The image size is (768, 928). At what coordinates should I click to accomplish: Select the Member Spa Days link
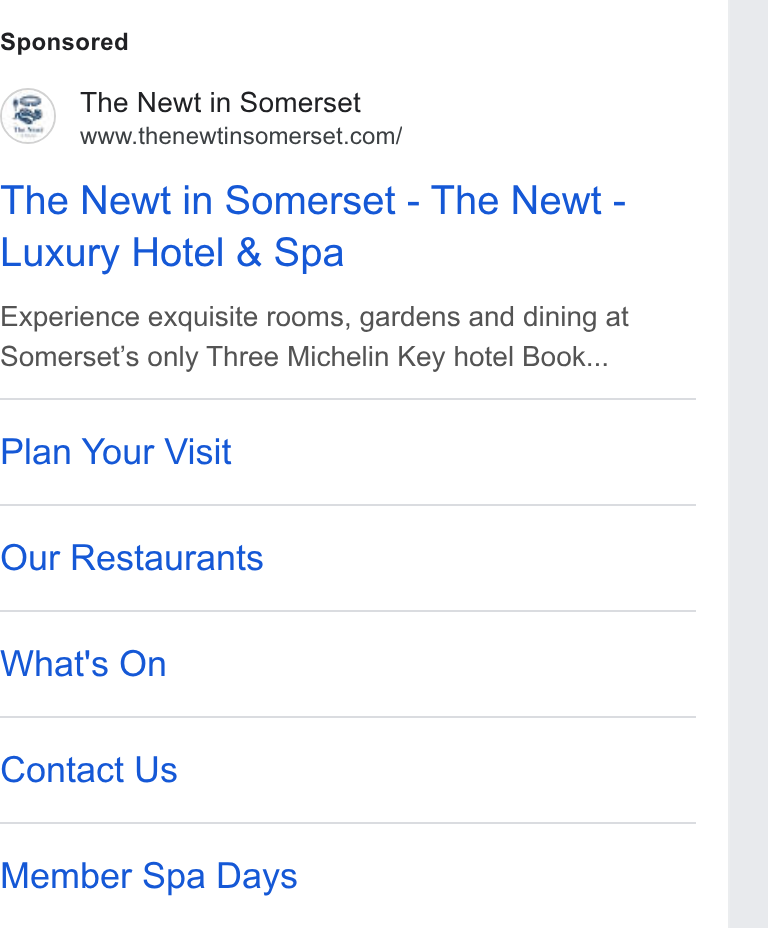coord(149,877)
